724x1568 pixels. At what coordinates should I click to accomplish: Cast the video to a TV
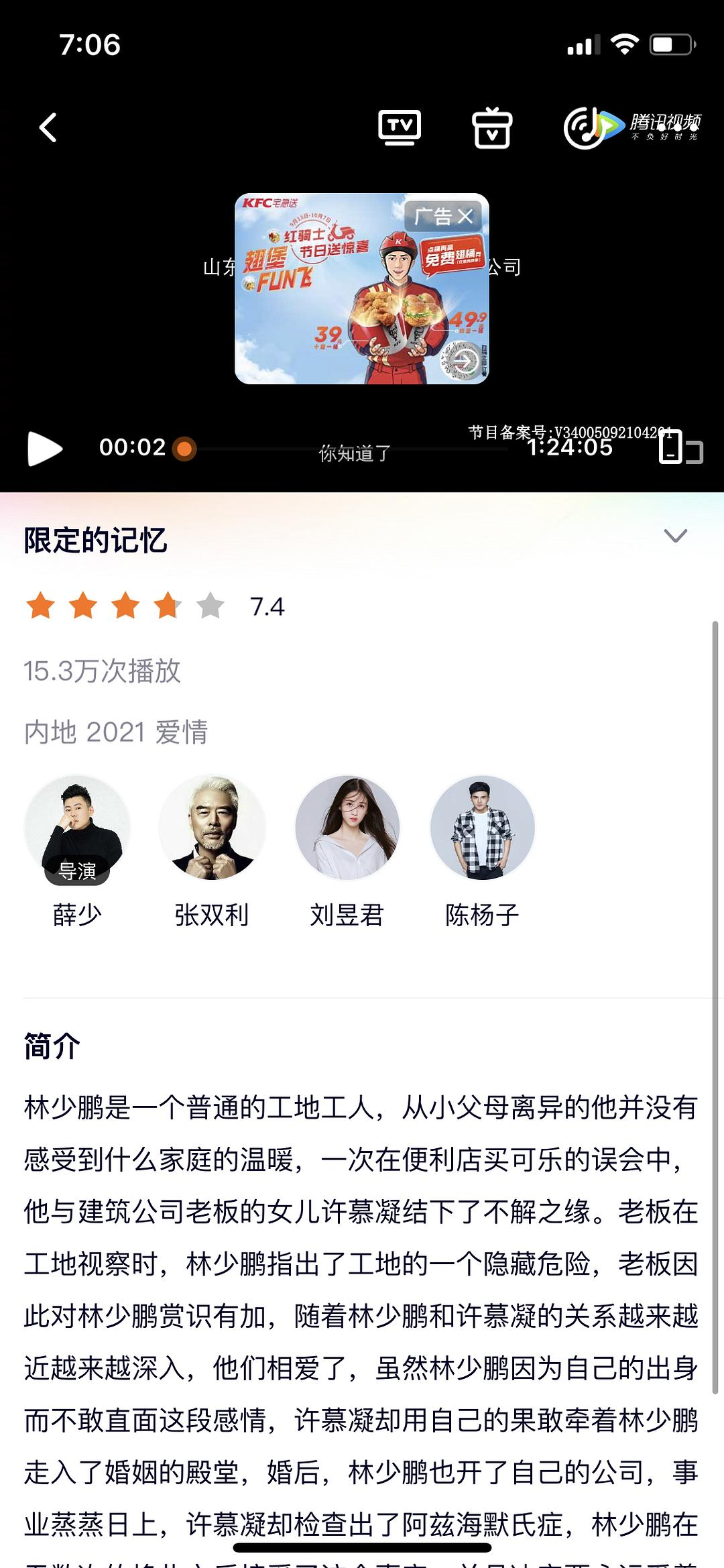[x=400, y=127]
